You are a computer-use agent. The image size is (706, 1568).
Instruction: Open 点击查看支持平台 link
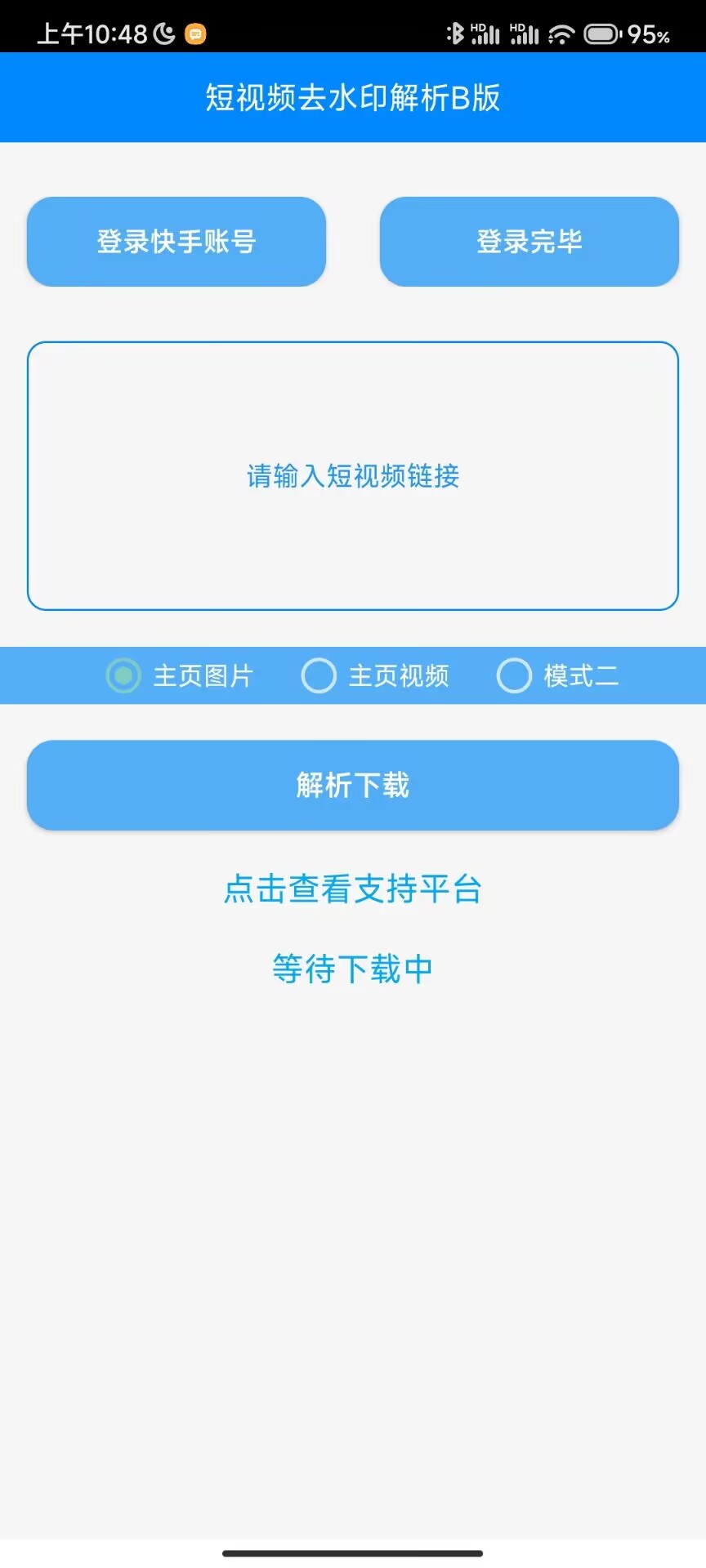[353, 889]
